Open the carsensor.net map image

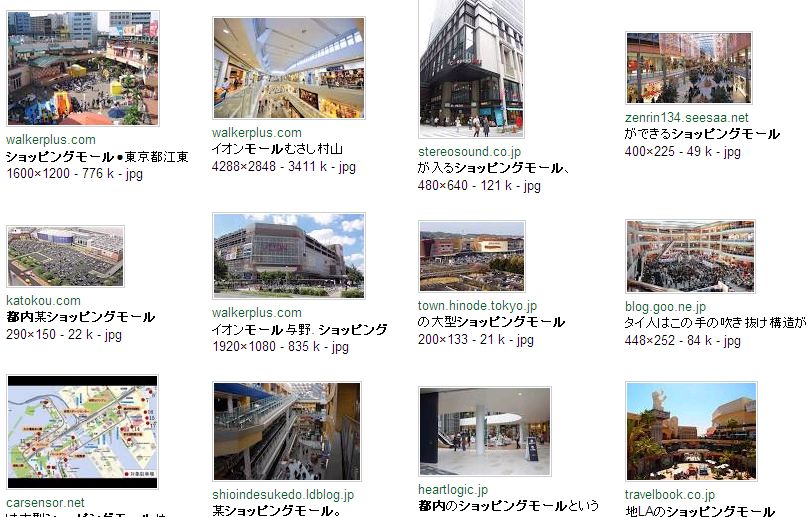82,432
